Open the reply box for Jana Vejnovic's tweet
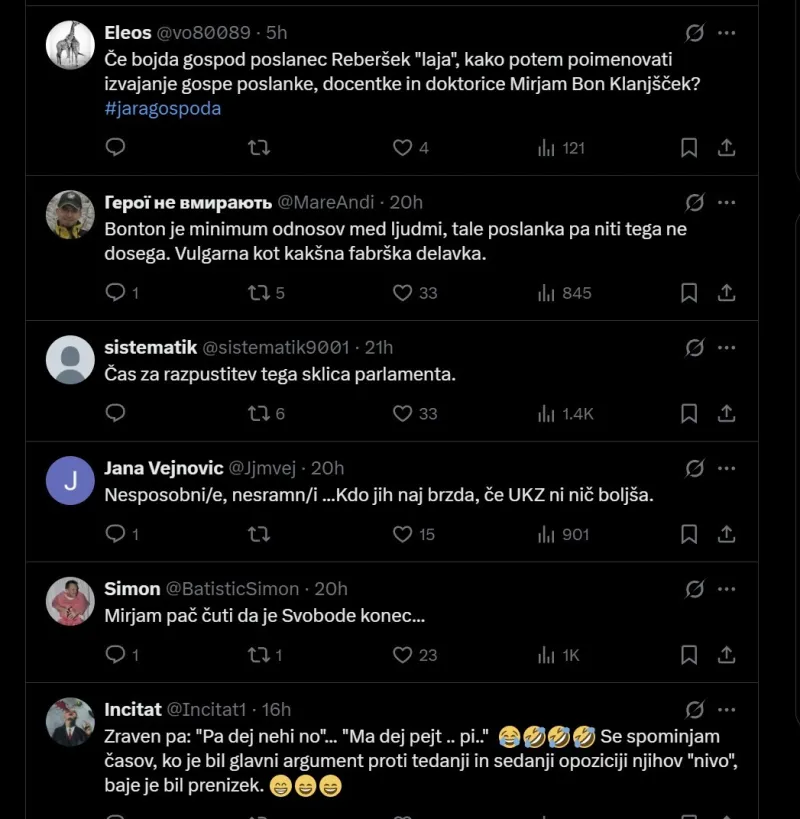Screen dimensions: 800x819 pyautogui.click(x=115, y=534)
